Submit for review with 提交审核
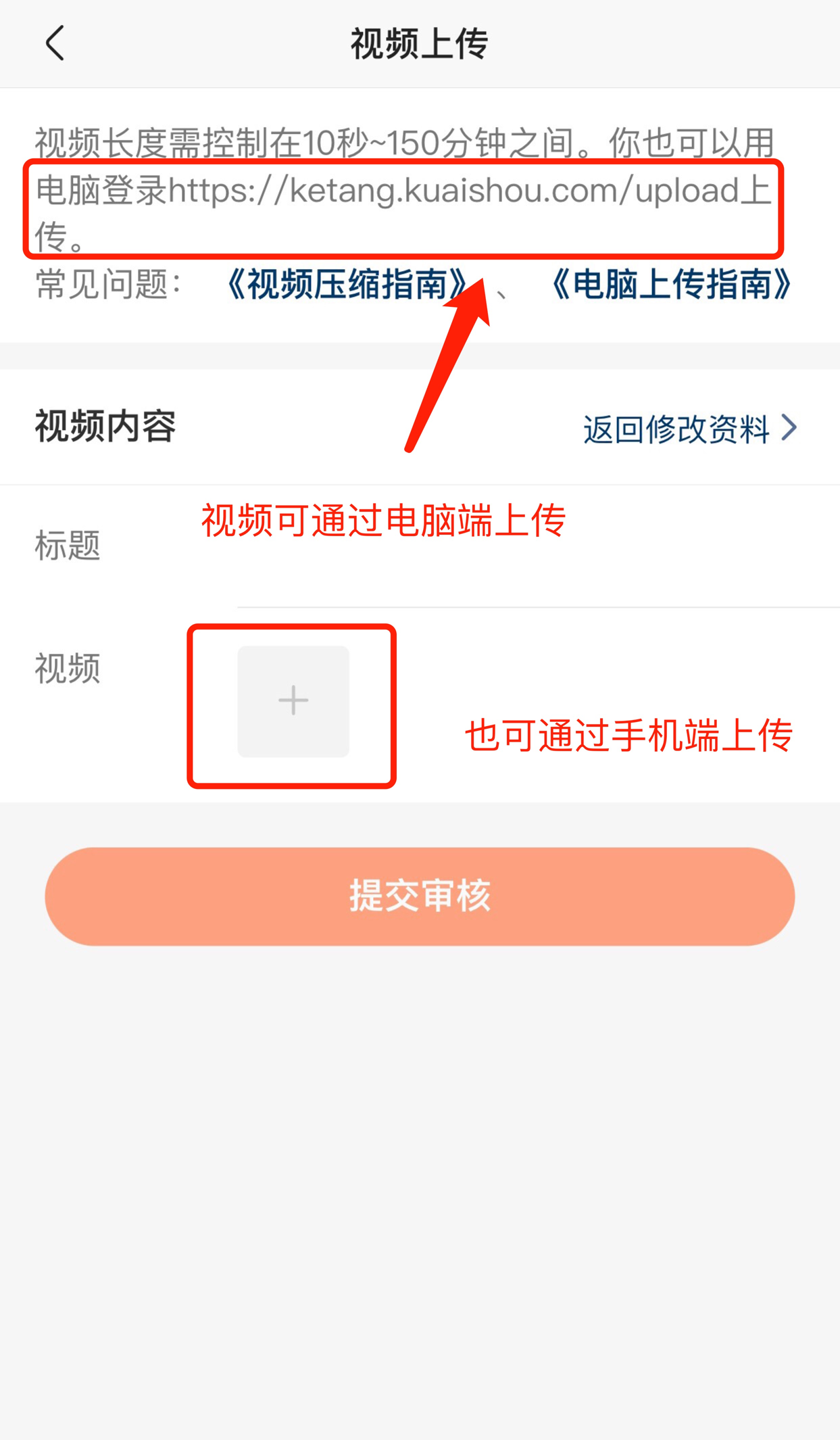 (x=420, y=896)
